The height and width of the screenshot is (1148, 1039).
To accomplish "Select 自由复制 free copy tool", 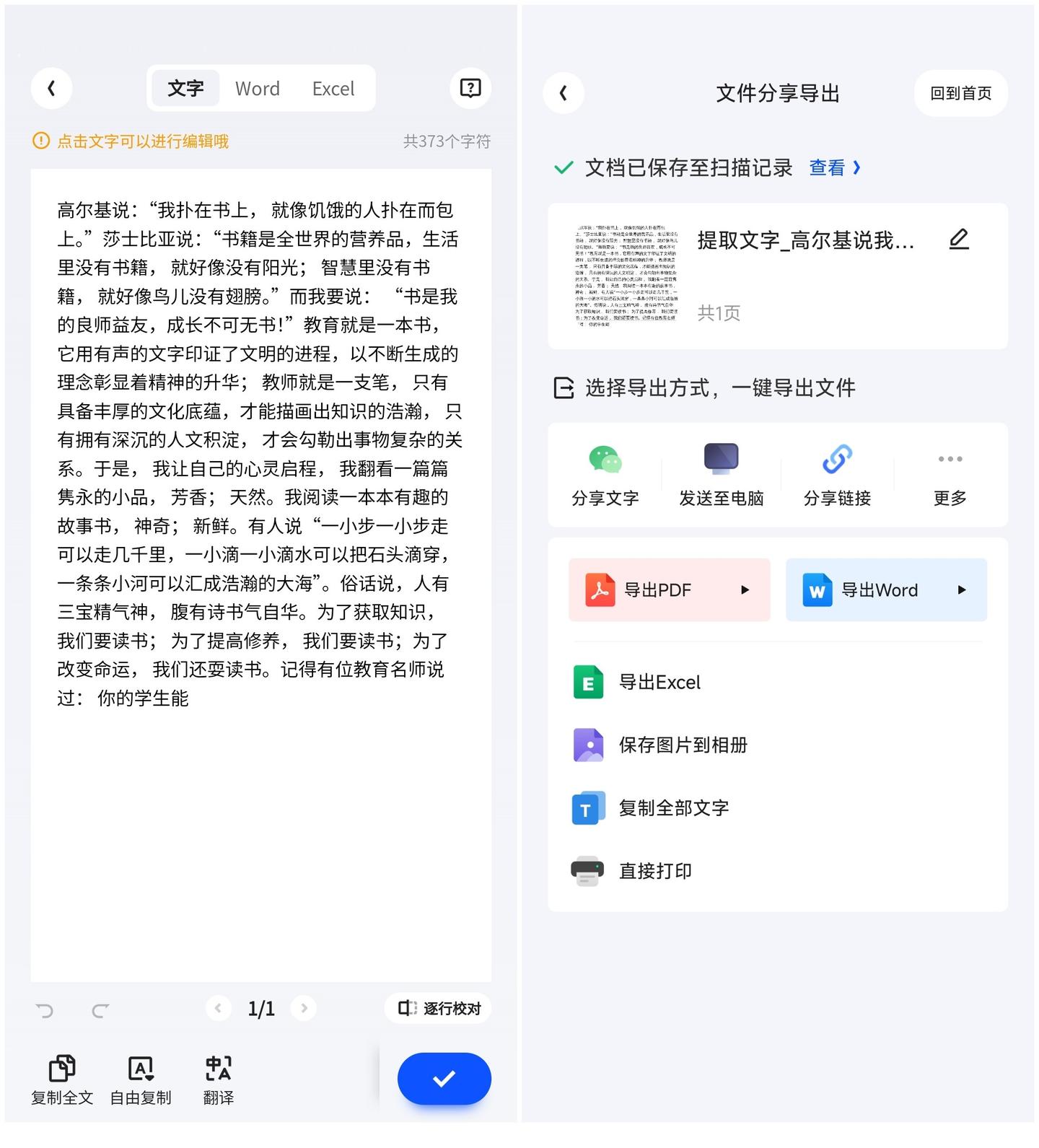I will 141,1080.
